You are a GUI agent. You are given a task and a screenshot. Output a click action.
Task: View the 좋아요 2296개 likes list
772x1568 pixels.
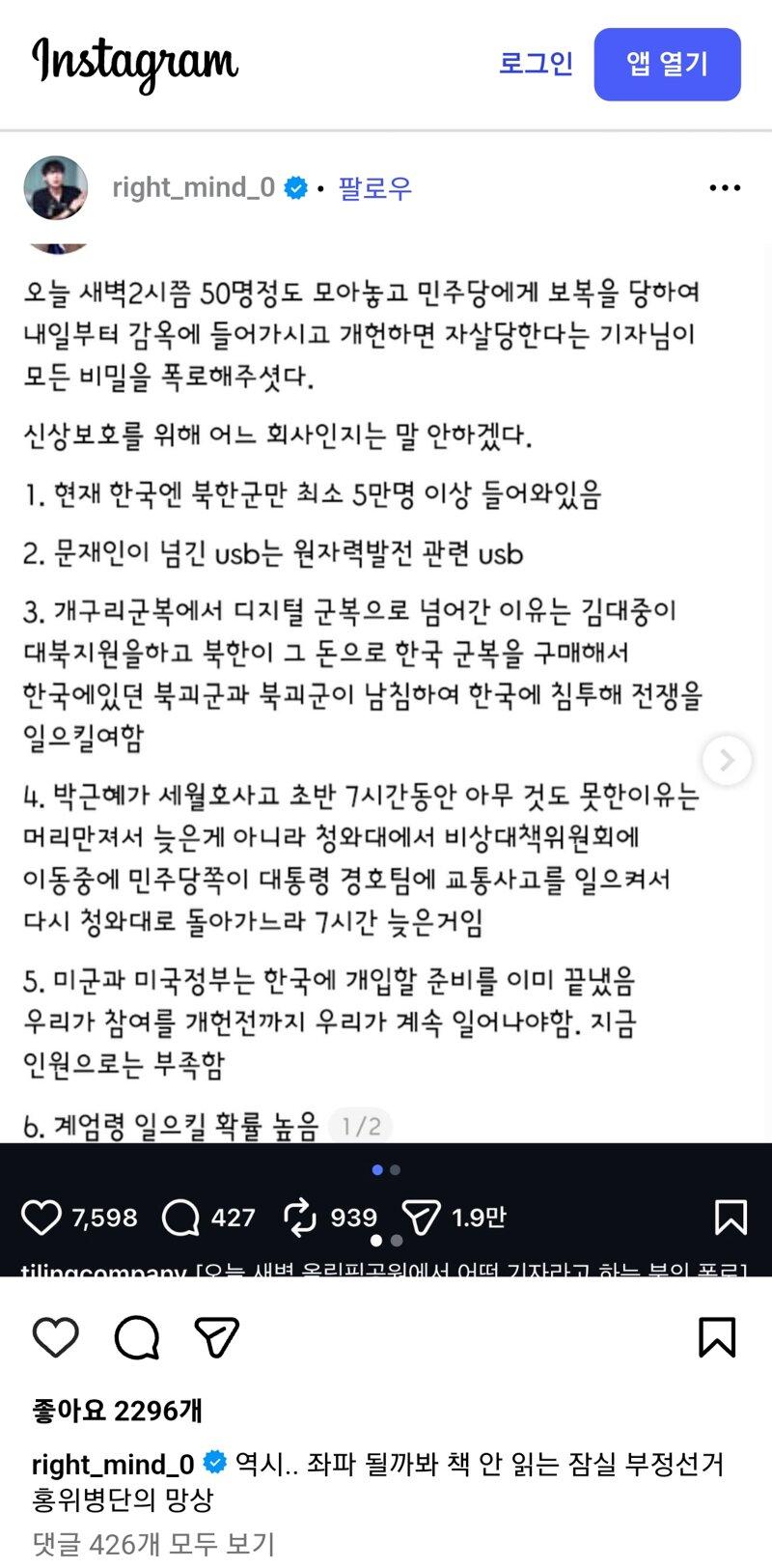[117, 1411]
